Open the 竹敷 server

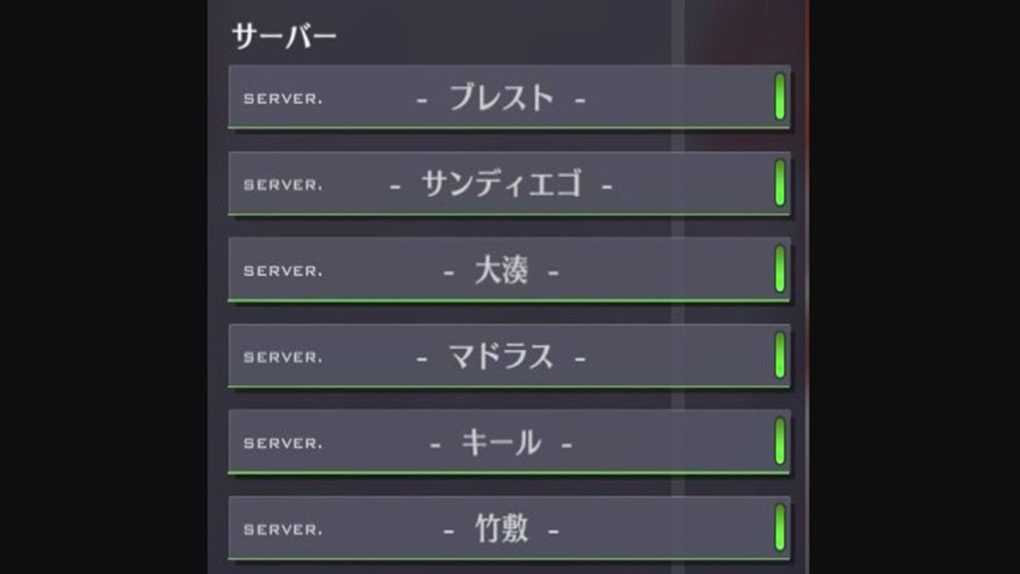(508, 528)
